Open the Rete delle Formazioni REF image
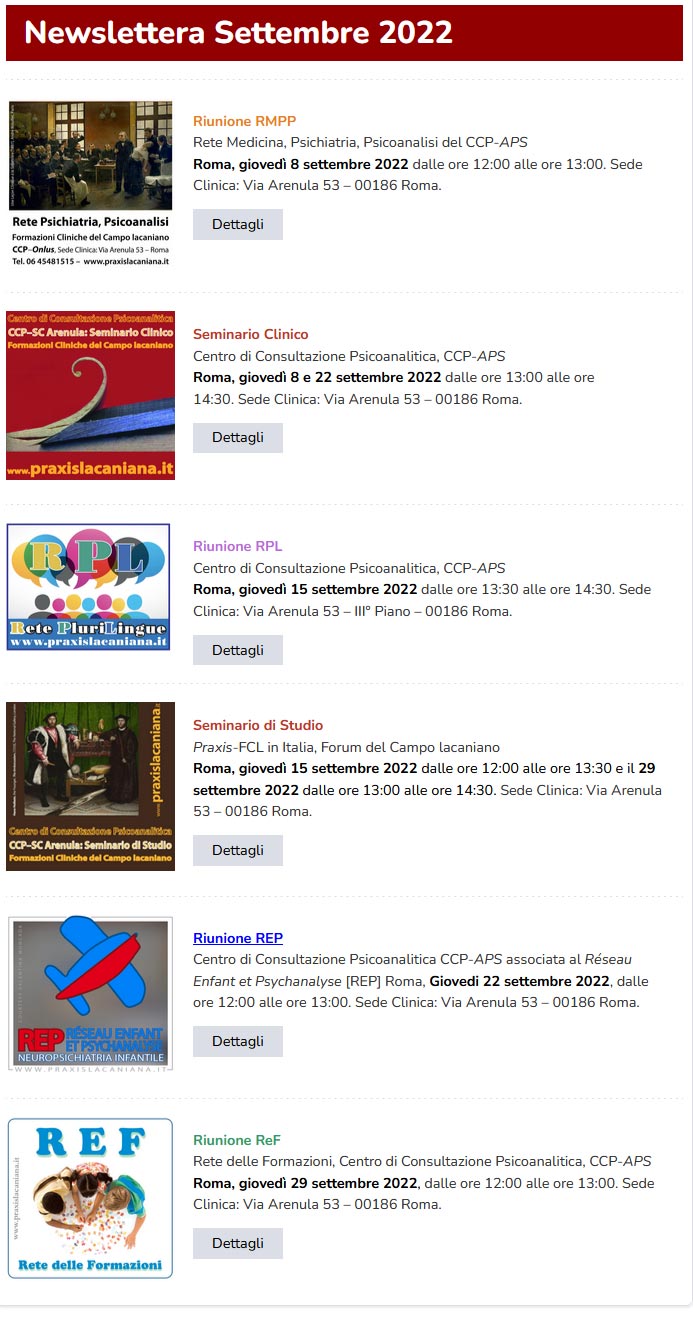The image size is (693, 1324). tap(90, 1198)
